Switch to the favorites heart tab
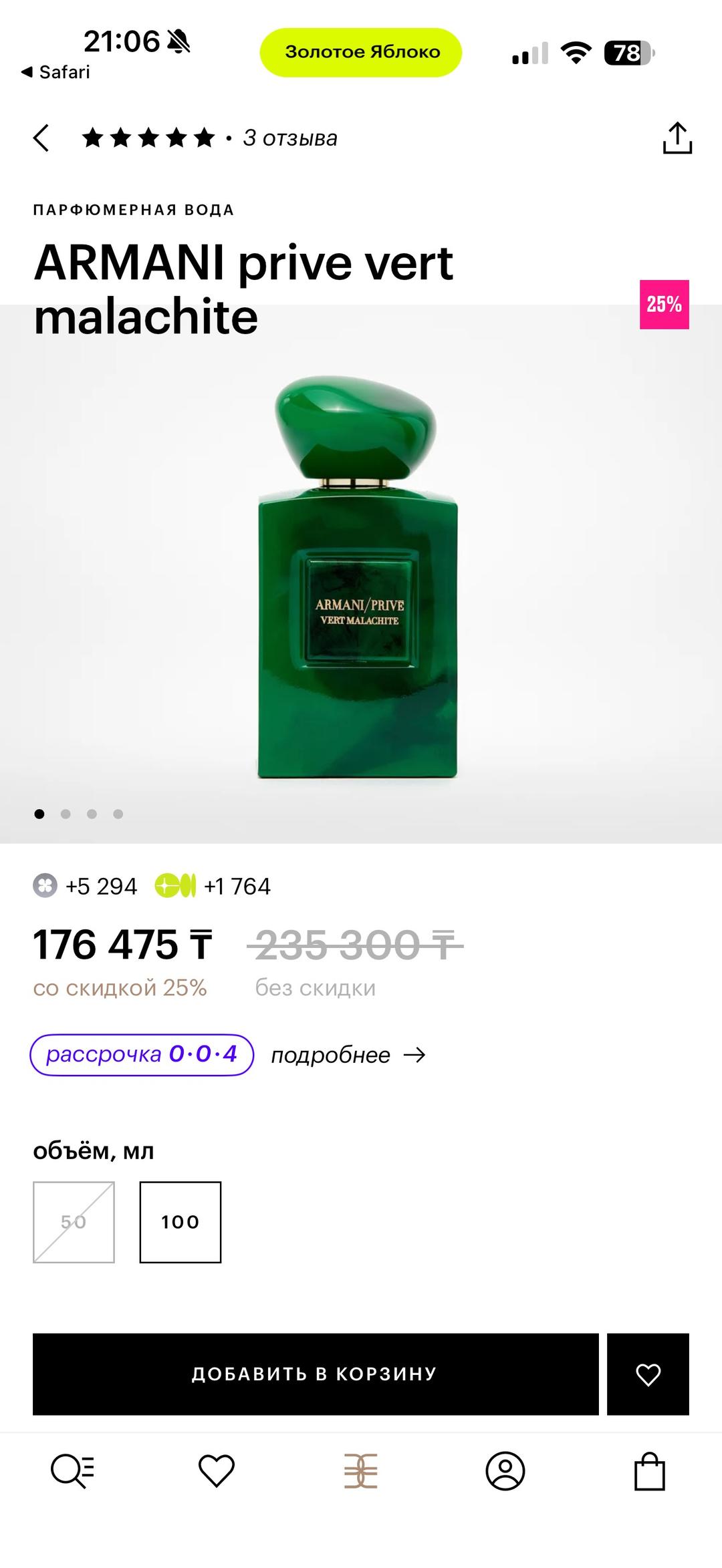Image resolution: width=722 pixels, height=1568 pixels. point(217,1470)
